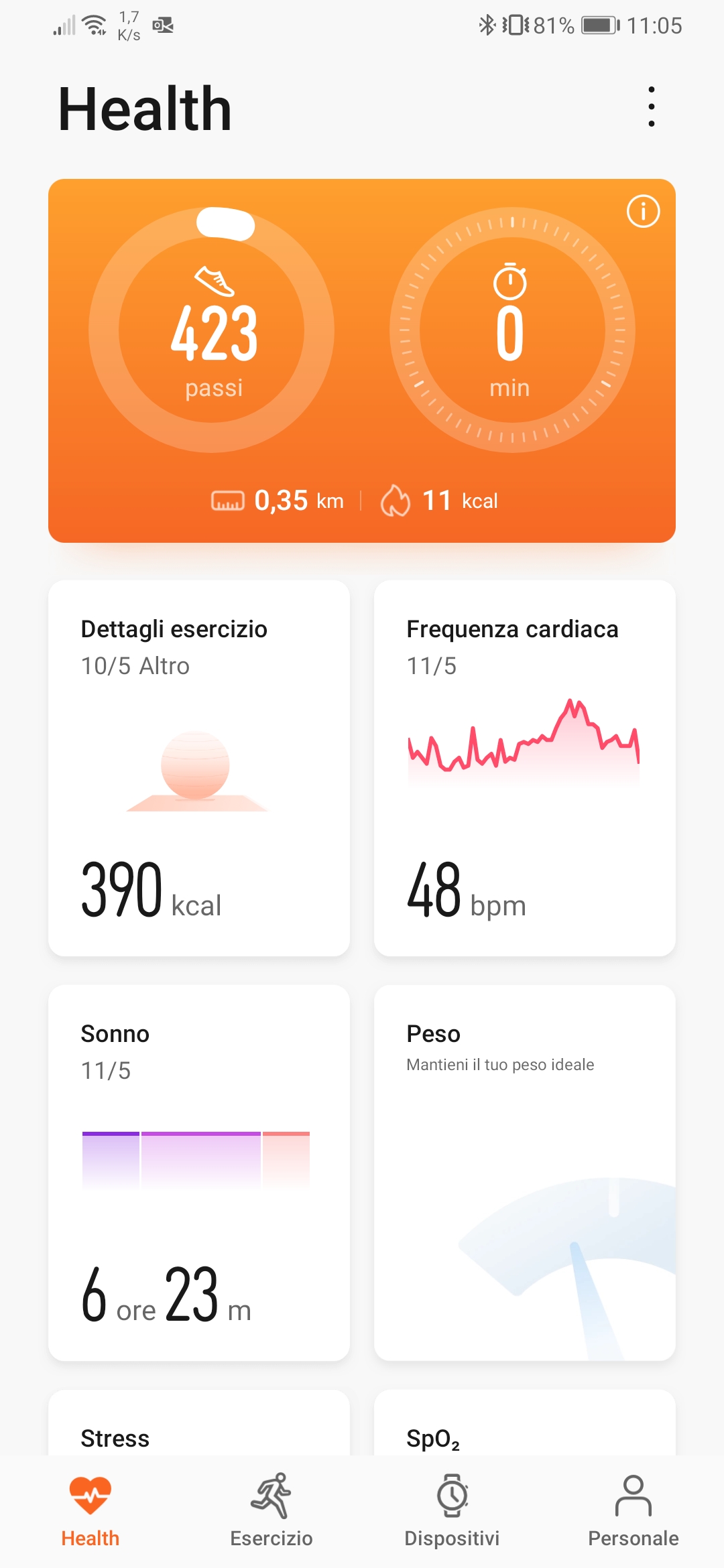Tap the info icon on the orange card
Viewport: 724px width, 1568px height.
click(x=643, y=211)
